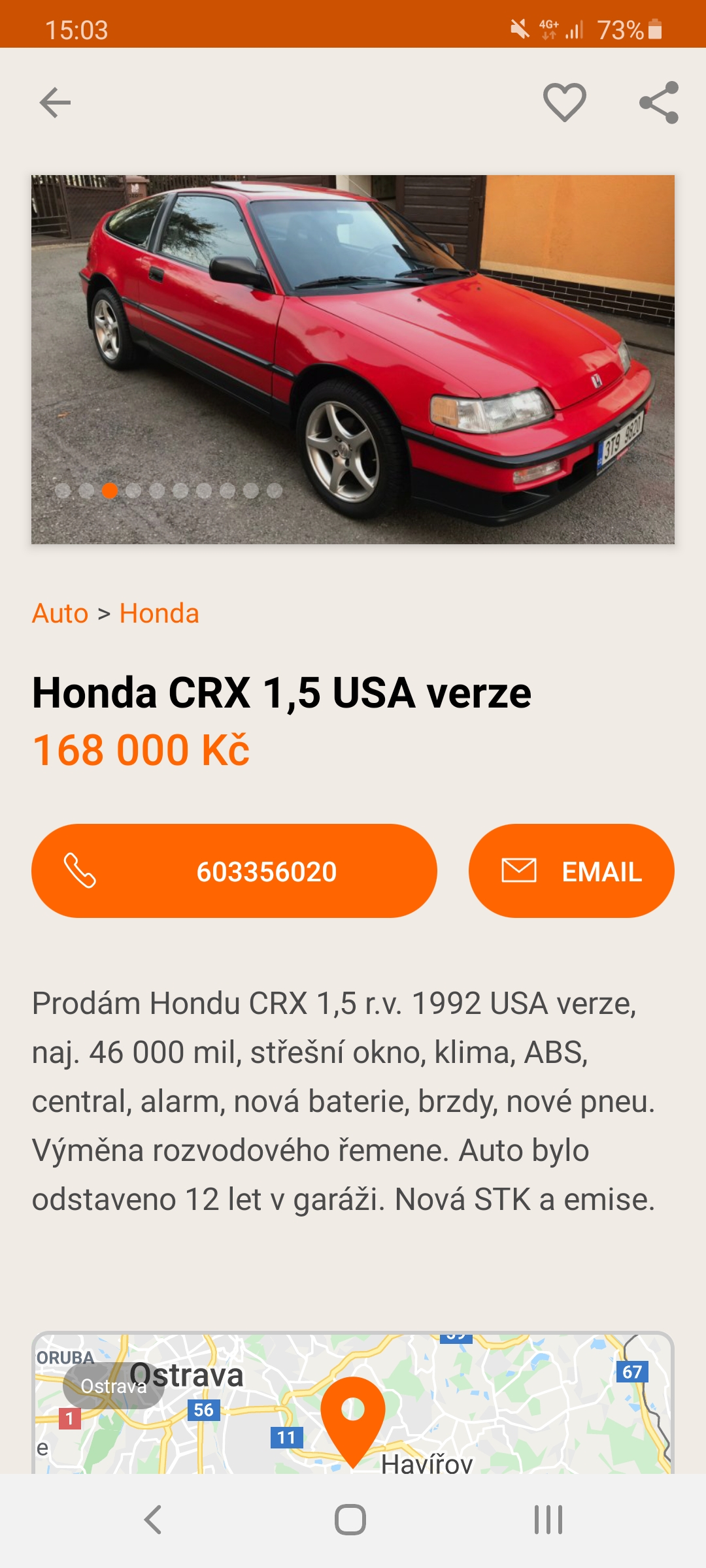Open the Auto category breadcrumb
Screen dimensions: 706x1568
(x=60, y=613)
